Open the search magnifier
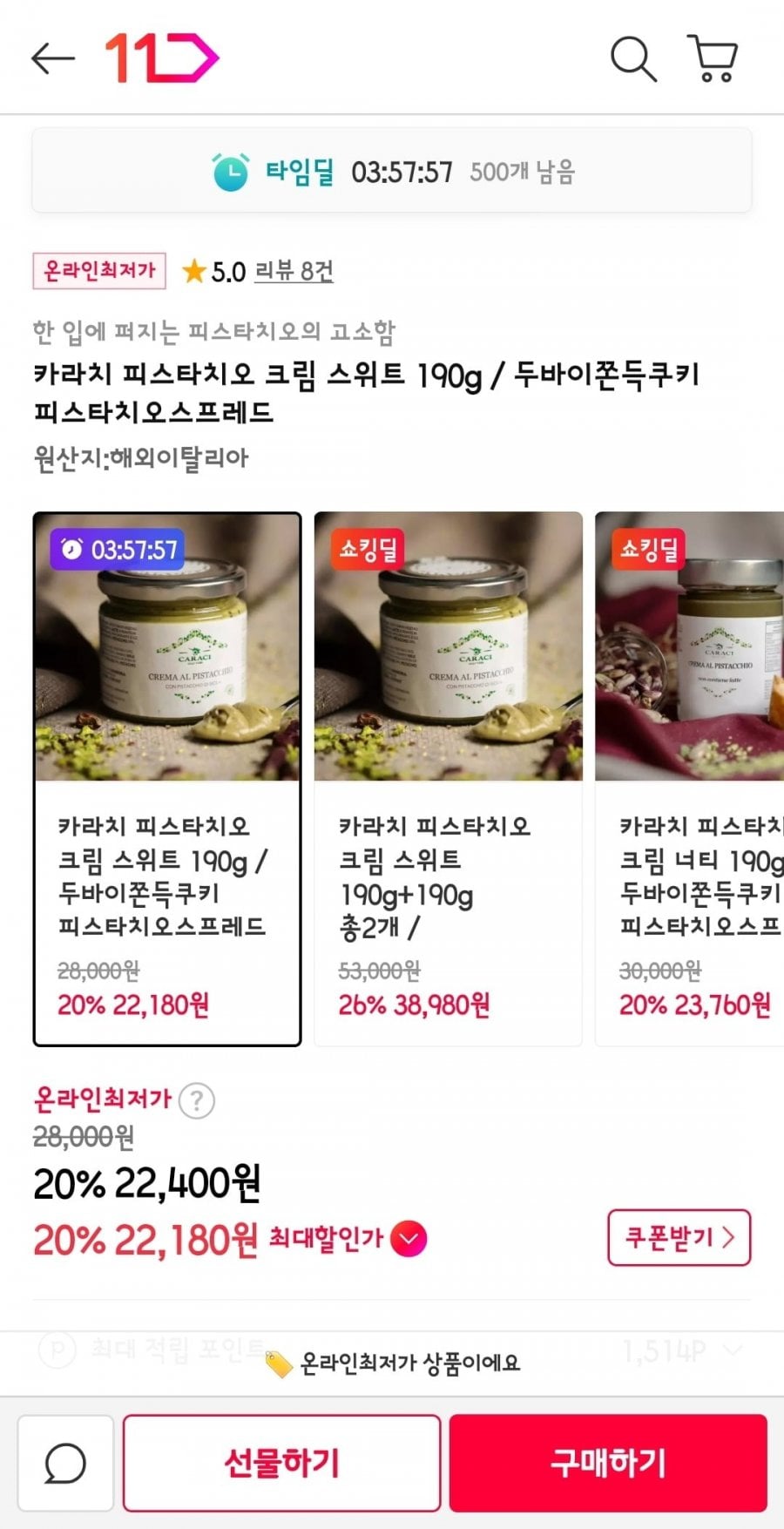Screen dimensions: 784x1529 tap(632, 58)
